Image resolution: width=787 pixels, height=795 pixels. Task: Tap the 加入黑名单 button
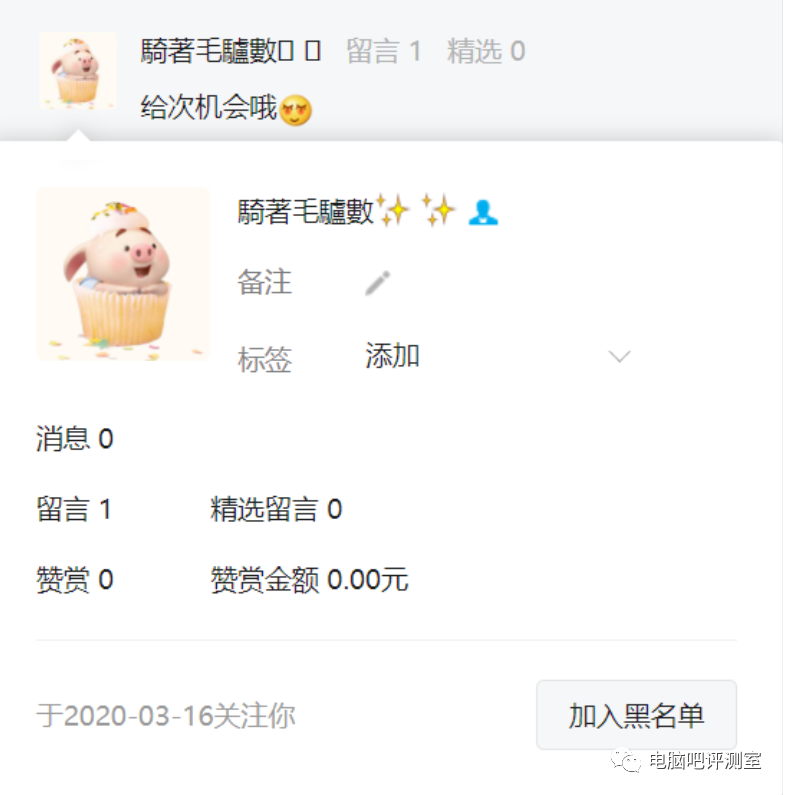click(x=636, y=715)
